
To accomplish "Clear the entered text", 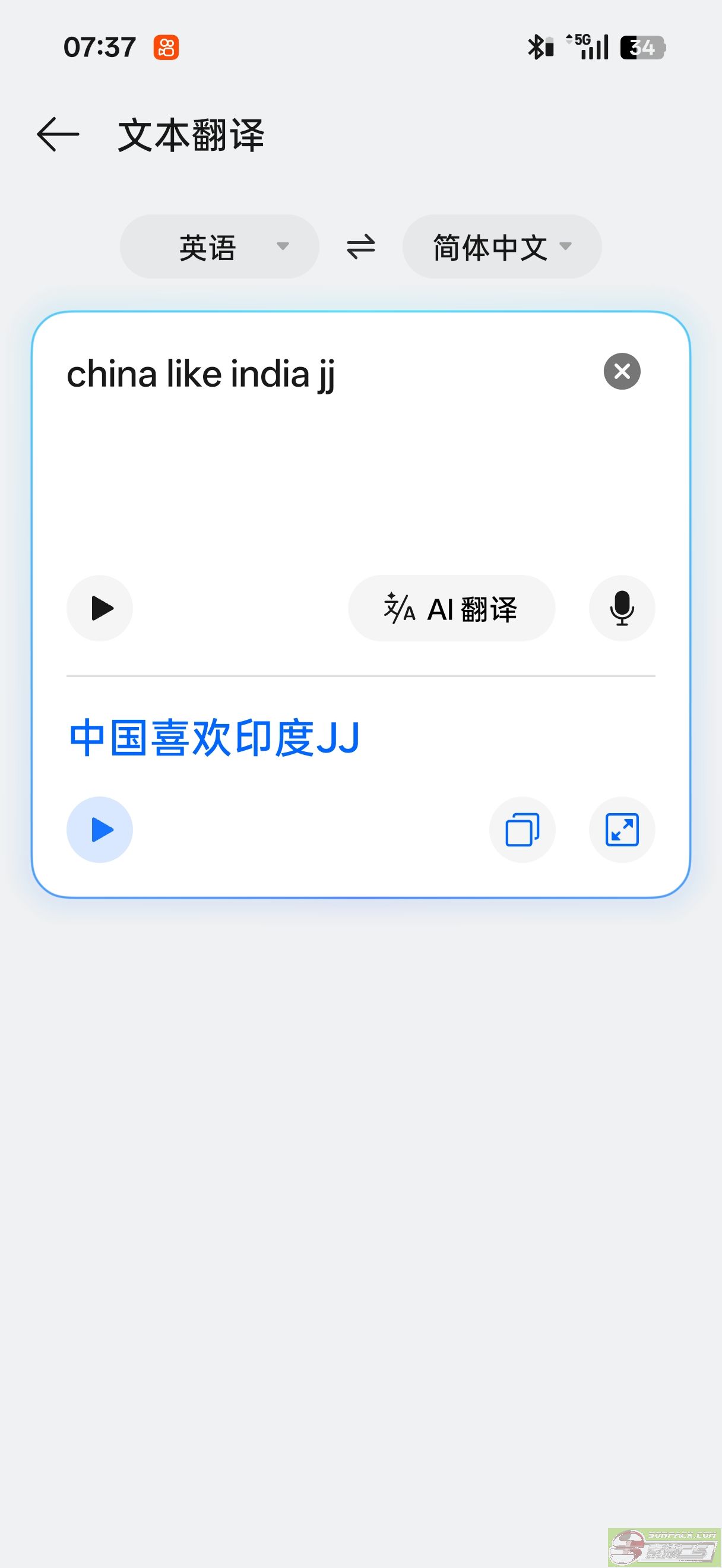I will (x=622, y=371).
